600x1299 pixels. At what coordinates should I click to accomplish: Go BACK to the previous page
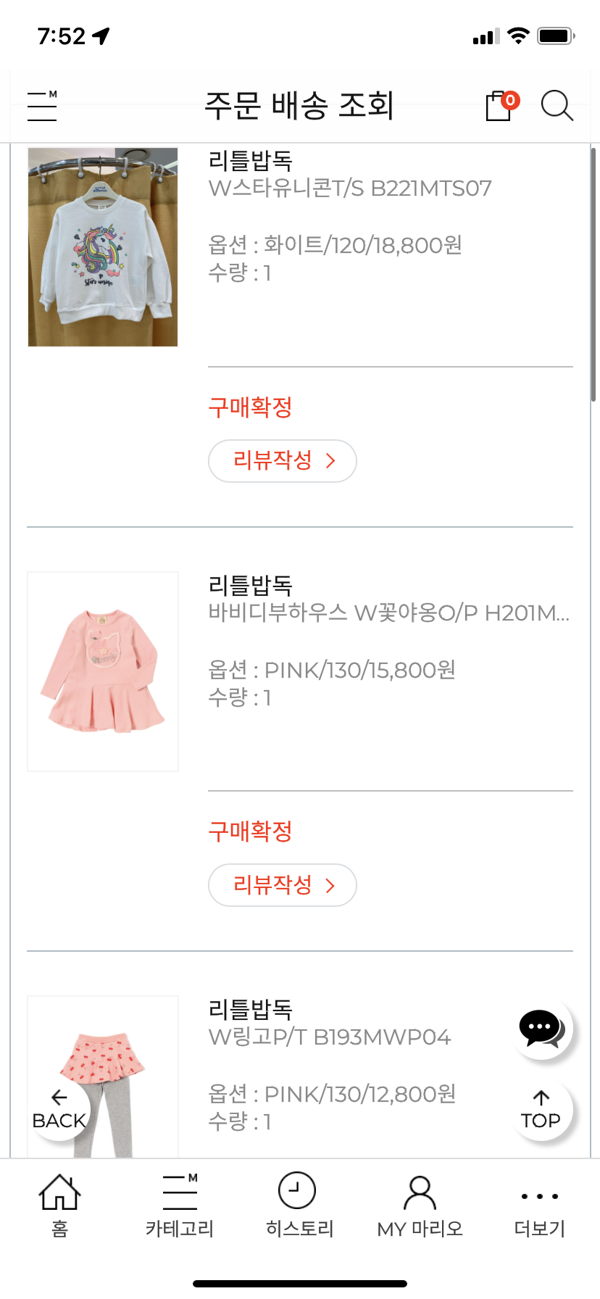click(x=59, y=1110)
